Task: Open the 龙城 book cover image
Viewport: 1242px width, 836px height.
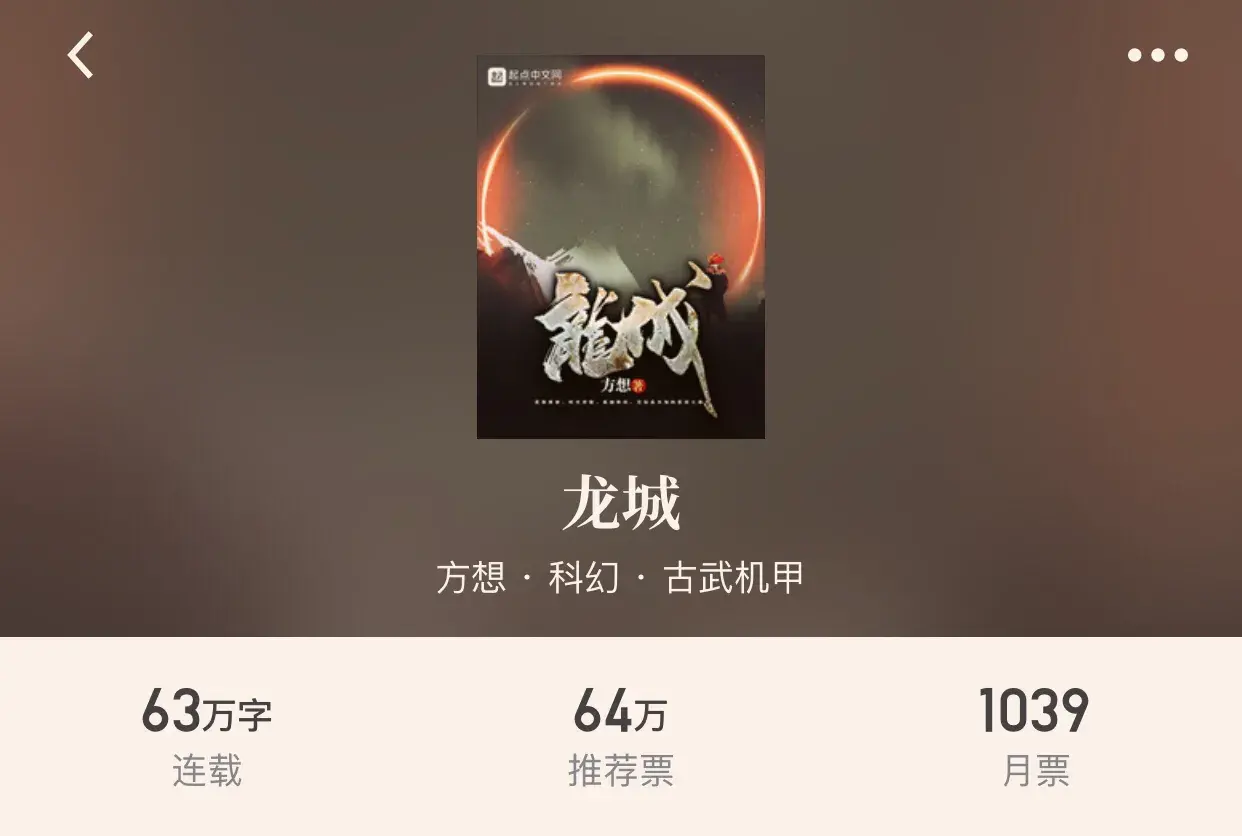Action: tap(620, 247)
